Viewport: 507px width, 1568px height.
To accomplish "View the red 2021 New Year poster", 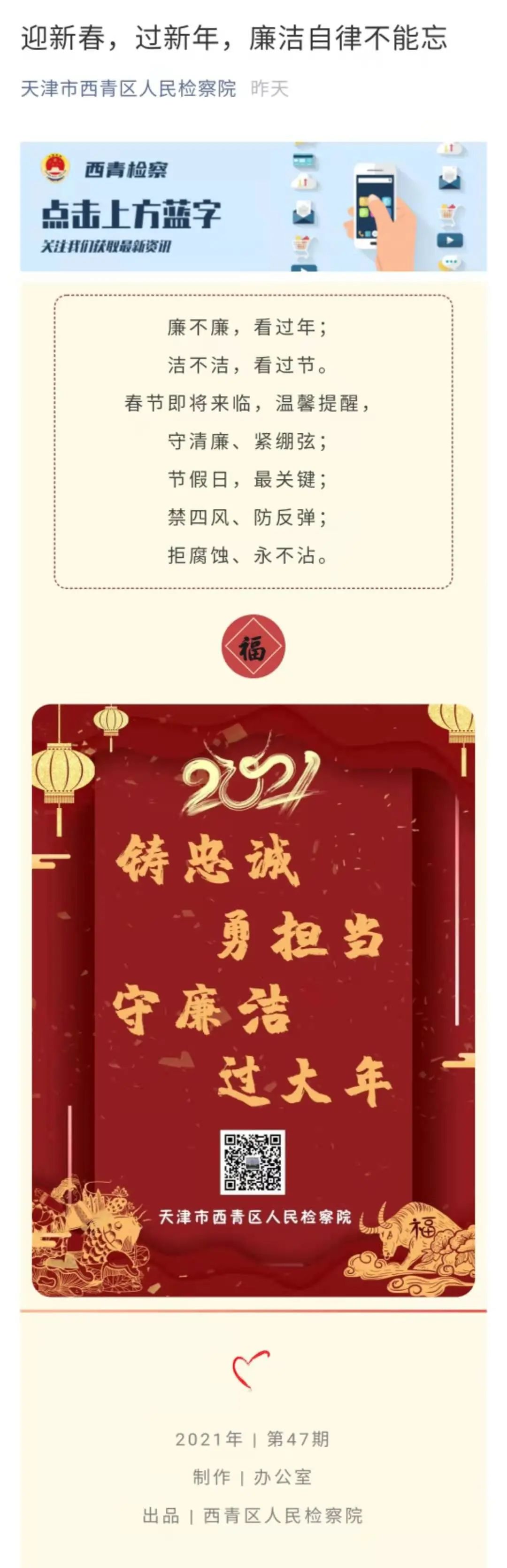I will (253, 998).
